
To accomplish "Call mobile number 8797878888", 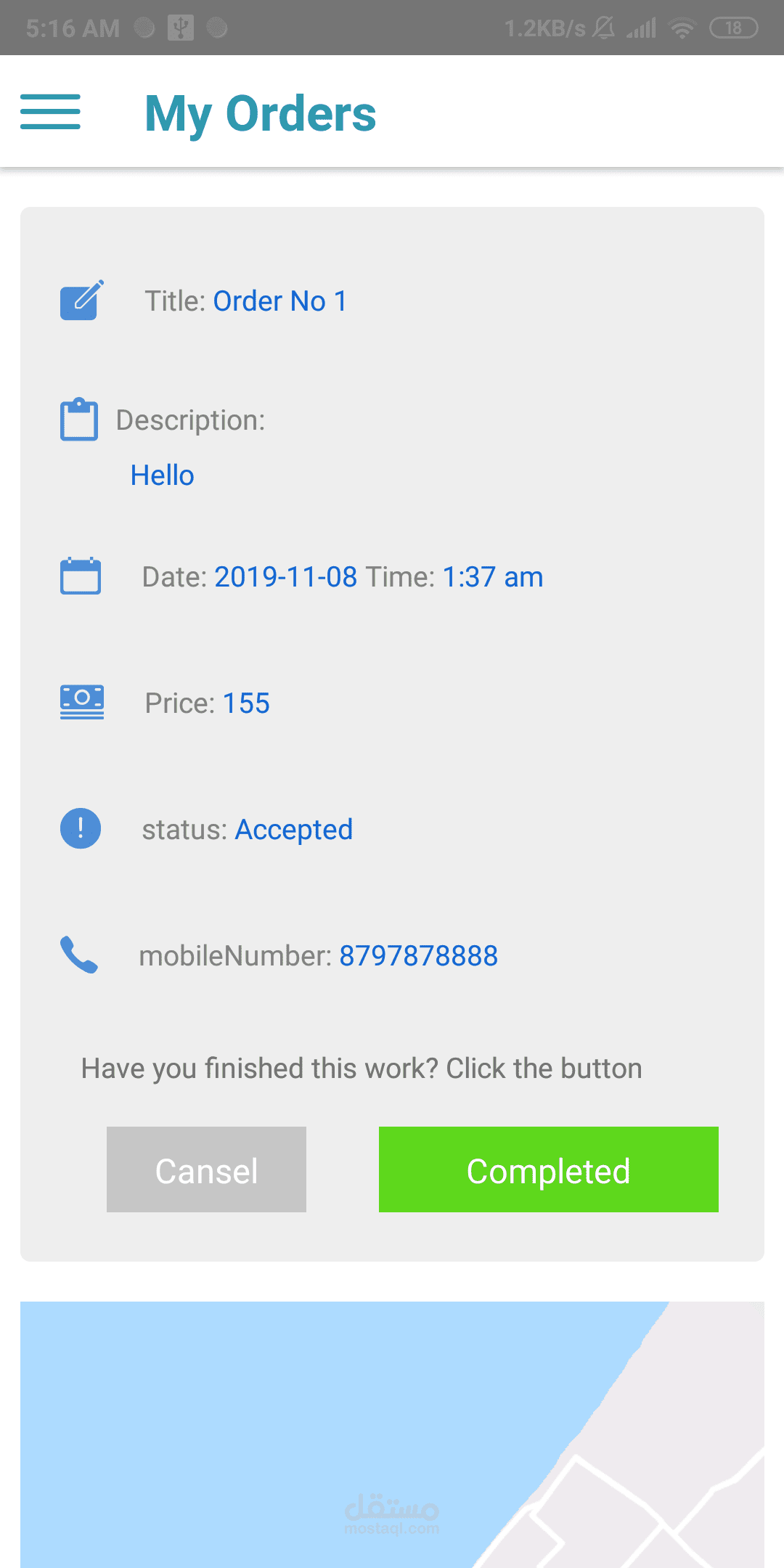I will (418, 956).
